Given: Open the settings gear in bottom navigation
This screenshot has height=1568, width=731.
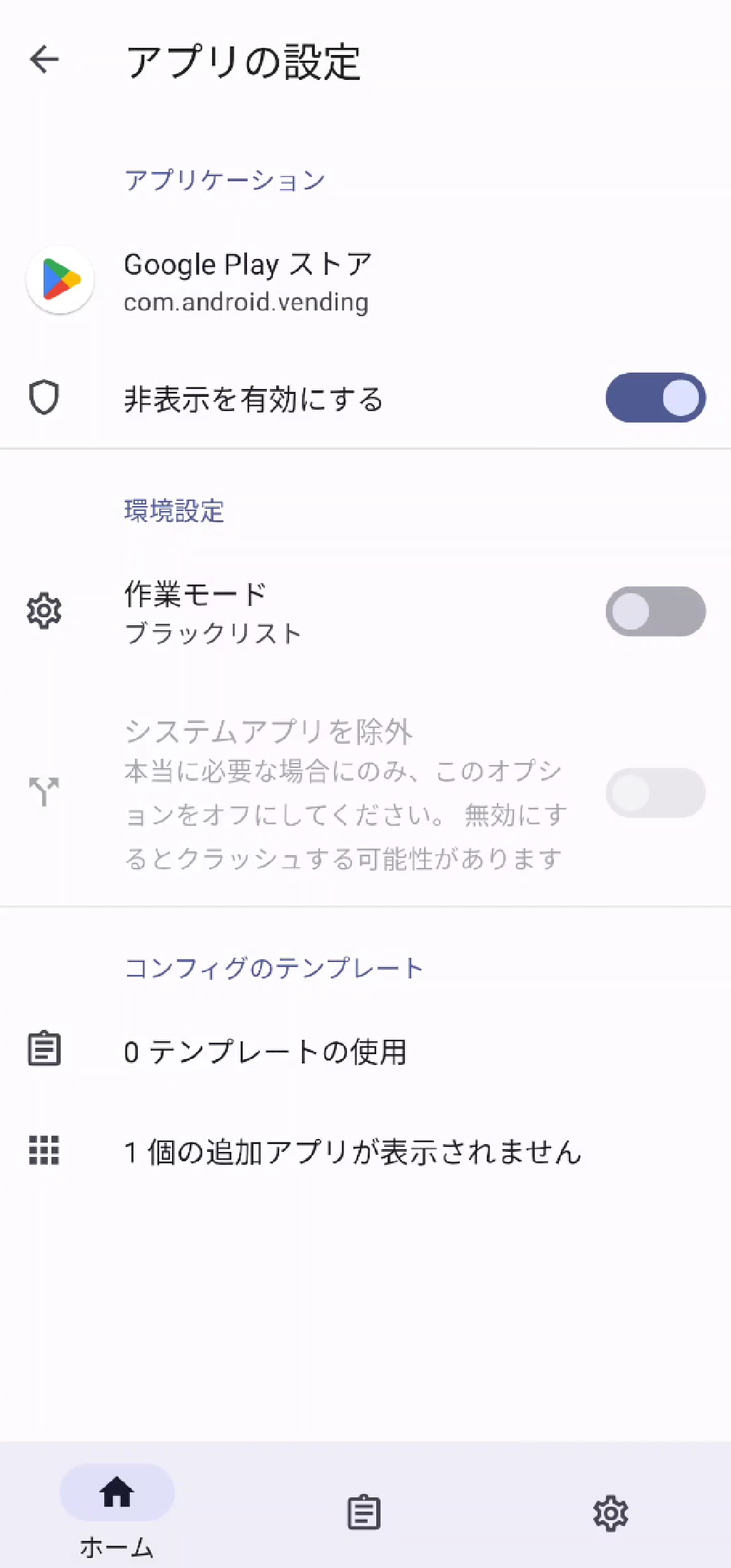Looking at the screenshot, I should click(x=610, y=1512).
